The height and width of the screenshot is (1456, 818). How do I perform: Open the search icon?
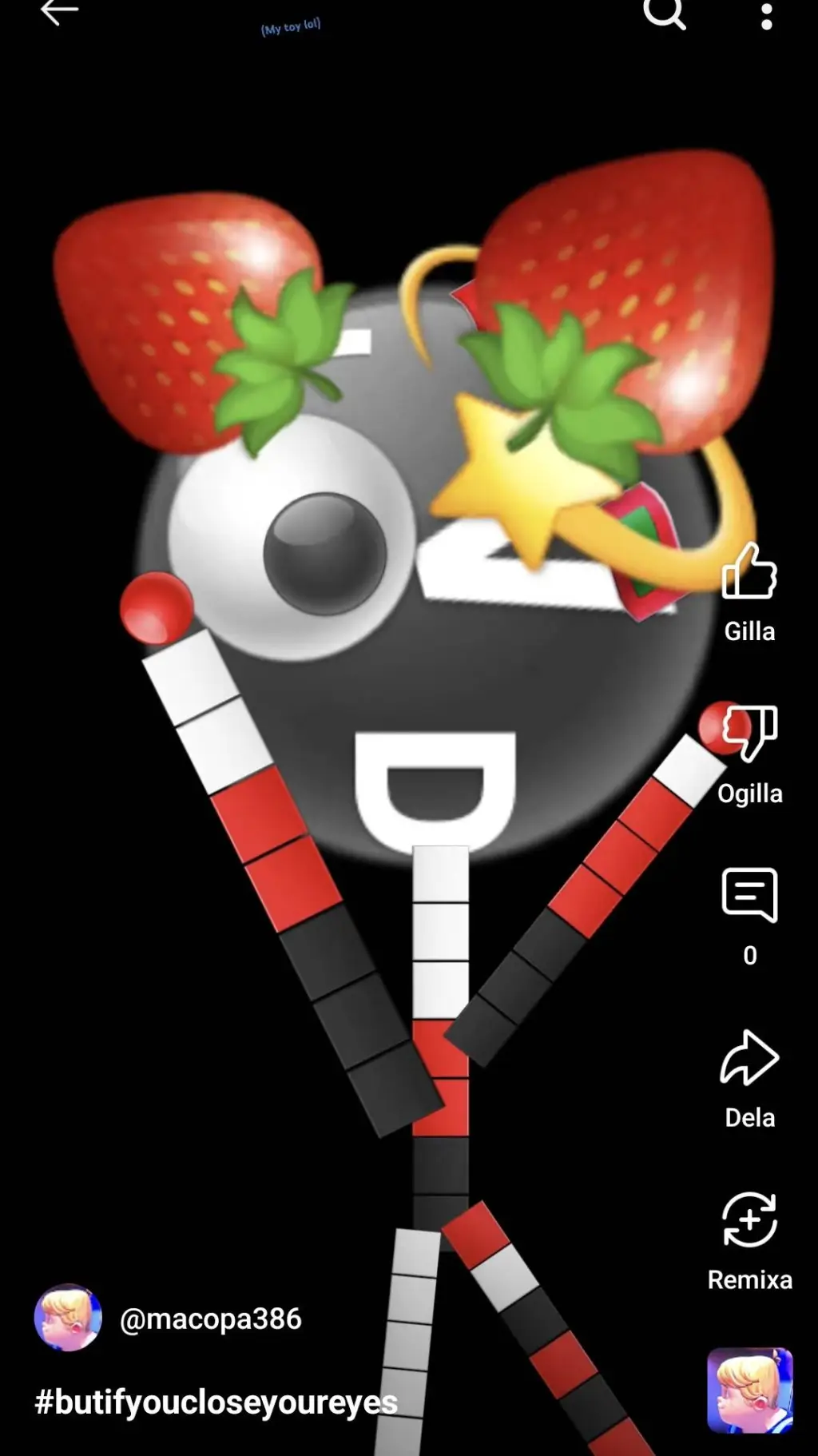pyautogui.click(x=665, y=13)
